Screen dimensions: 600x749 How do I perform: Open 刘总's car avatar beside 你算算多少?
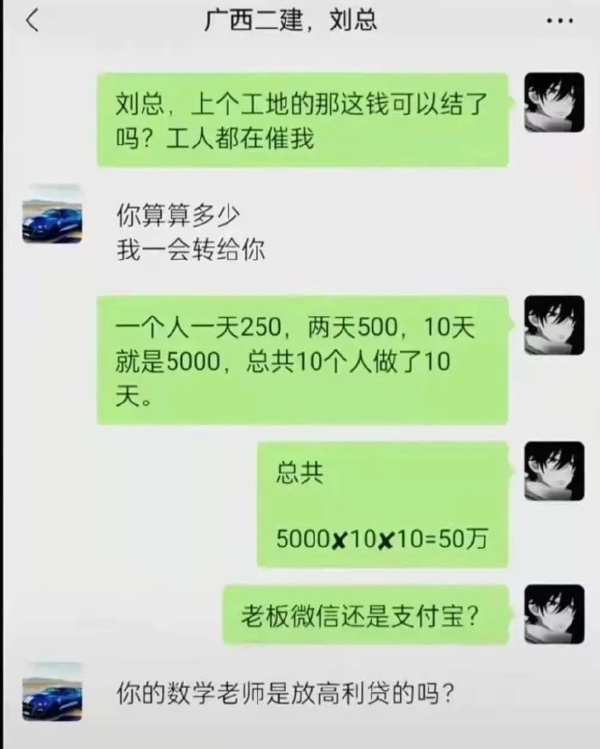52,214
